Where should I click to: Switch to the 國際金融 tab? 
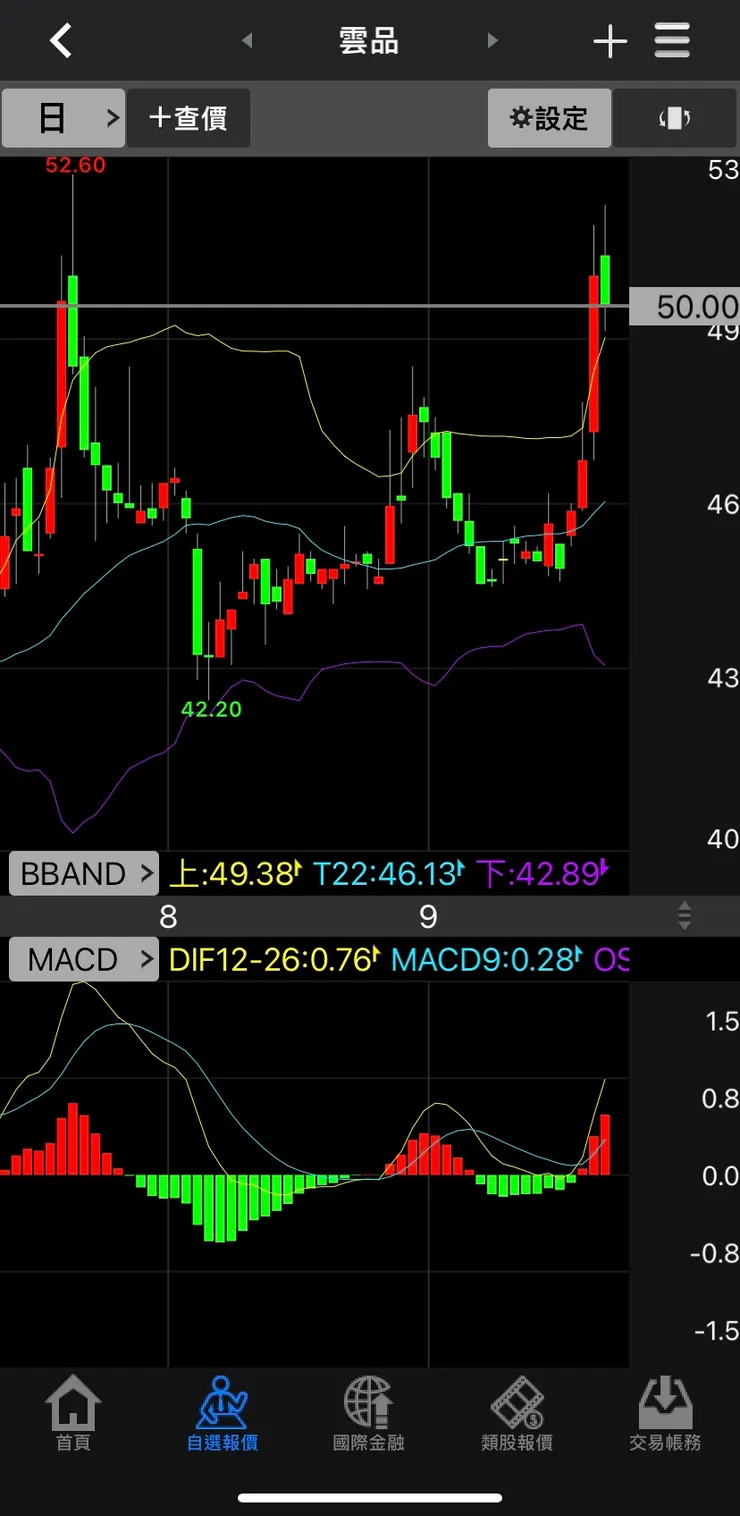[368, 1414]
